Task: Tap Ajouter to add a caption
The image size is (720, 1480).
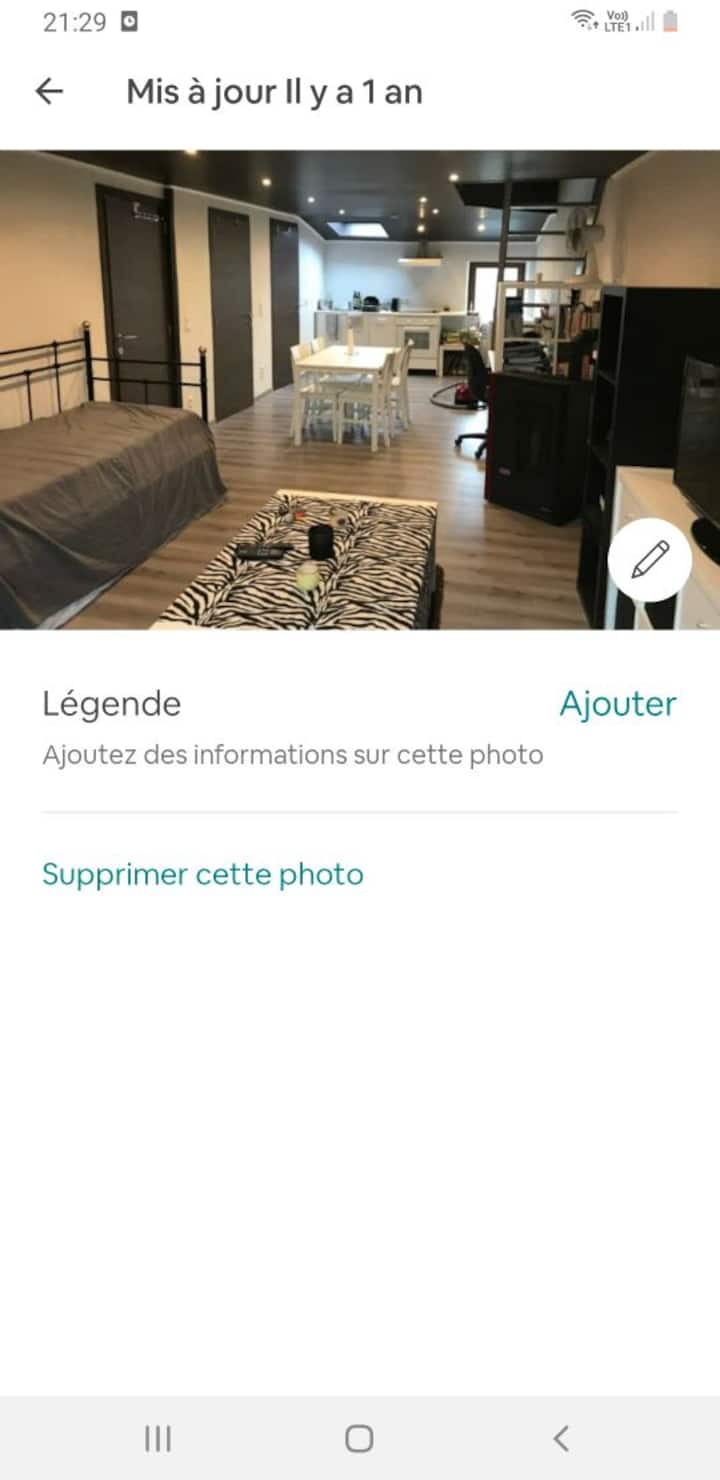Action: (x=617, y=704)
